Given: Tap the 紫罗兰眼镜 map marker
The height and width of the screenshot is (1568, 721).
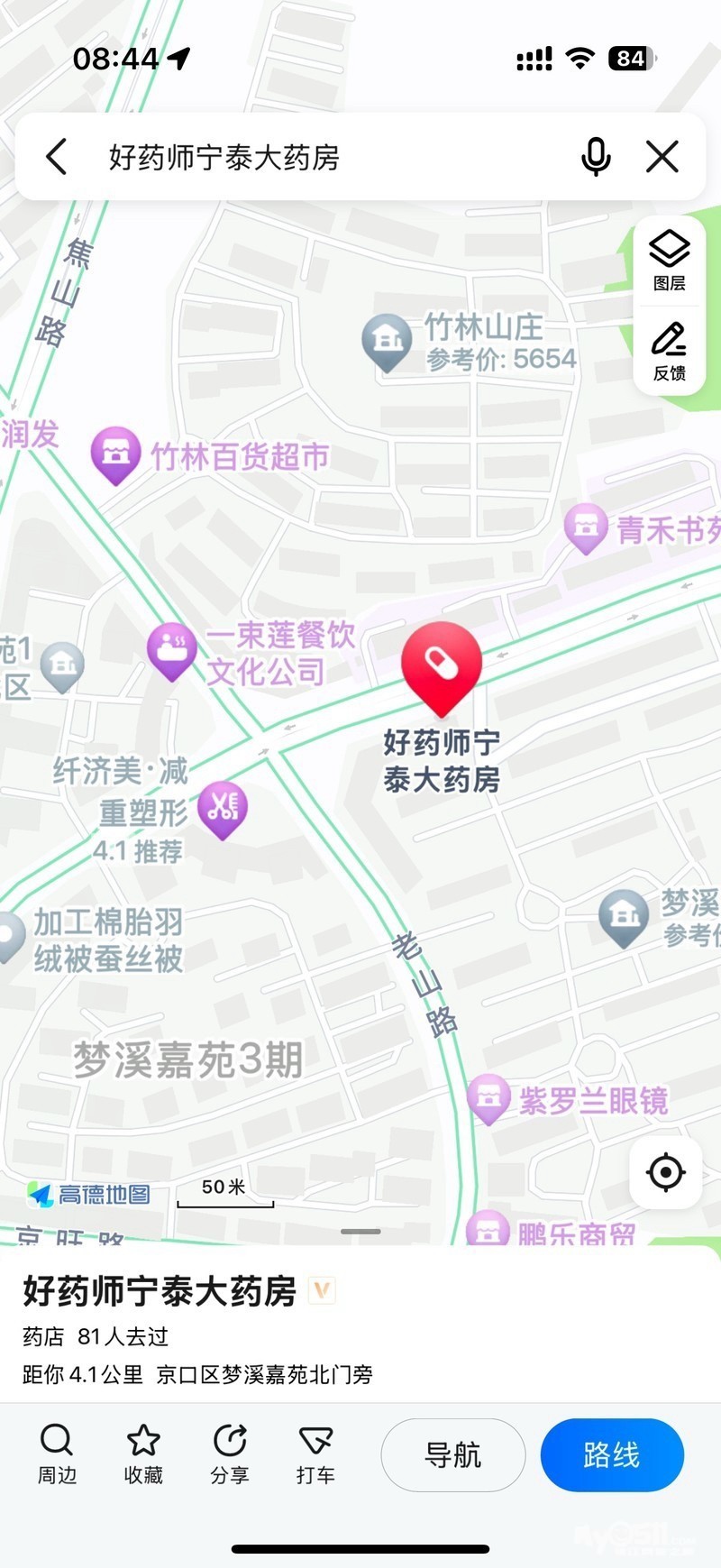Looking at the screenshot, I should [x=489, y=1098].
